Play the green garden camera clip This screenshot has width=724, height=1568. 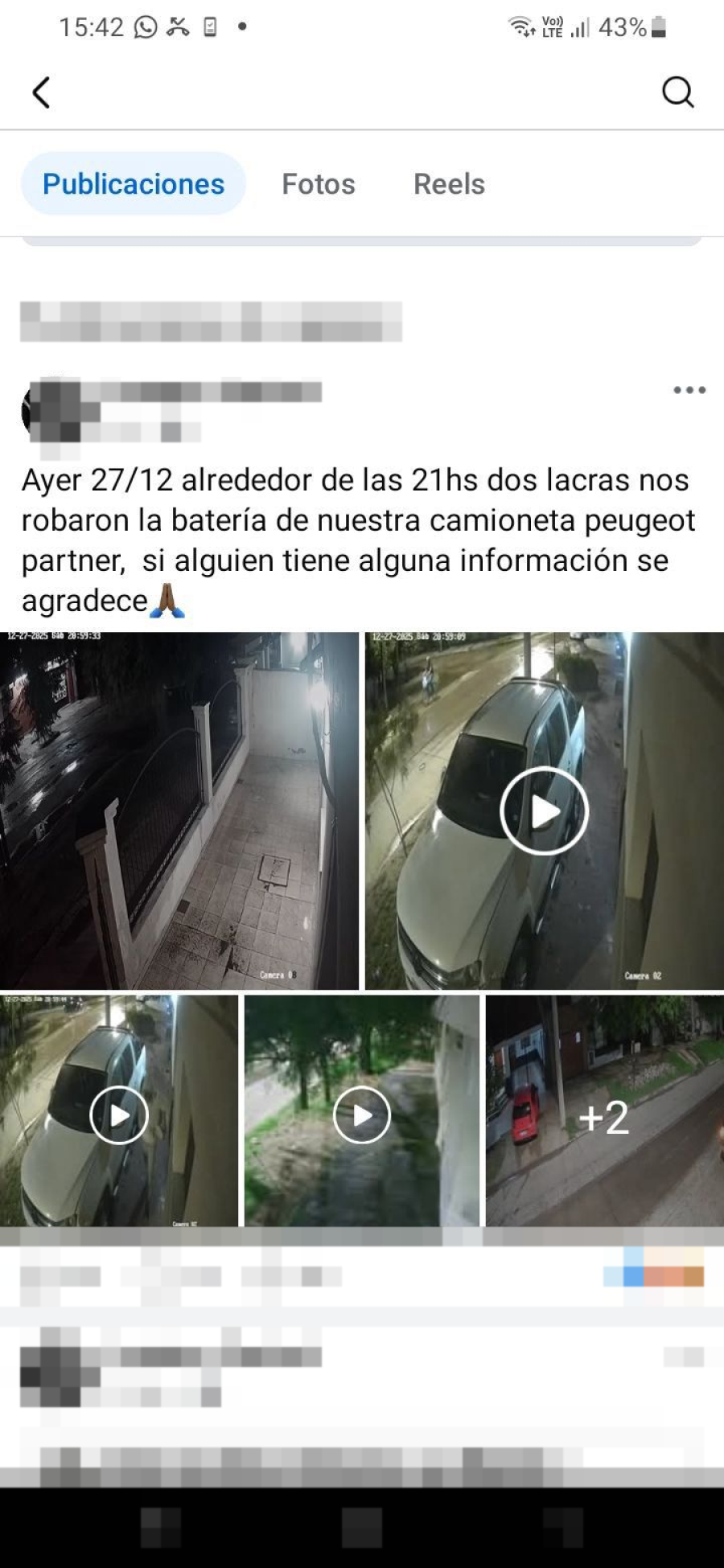[x=360, y=1114]
